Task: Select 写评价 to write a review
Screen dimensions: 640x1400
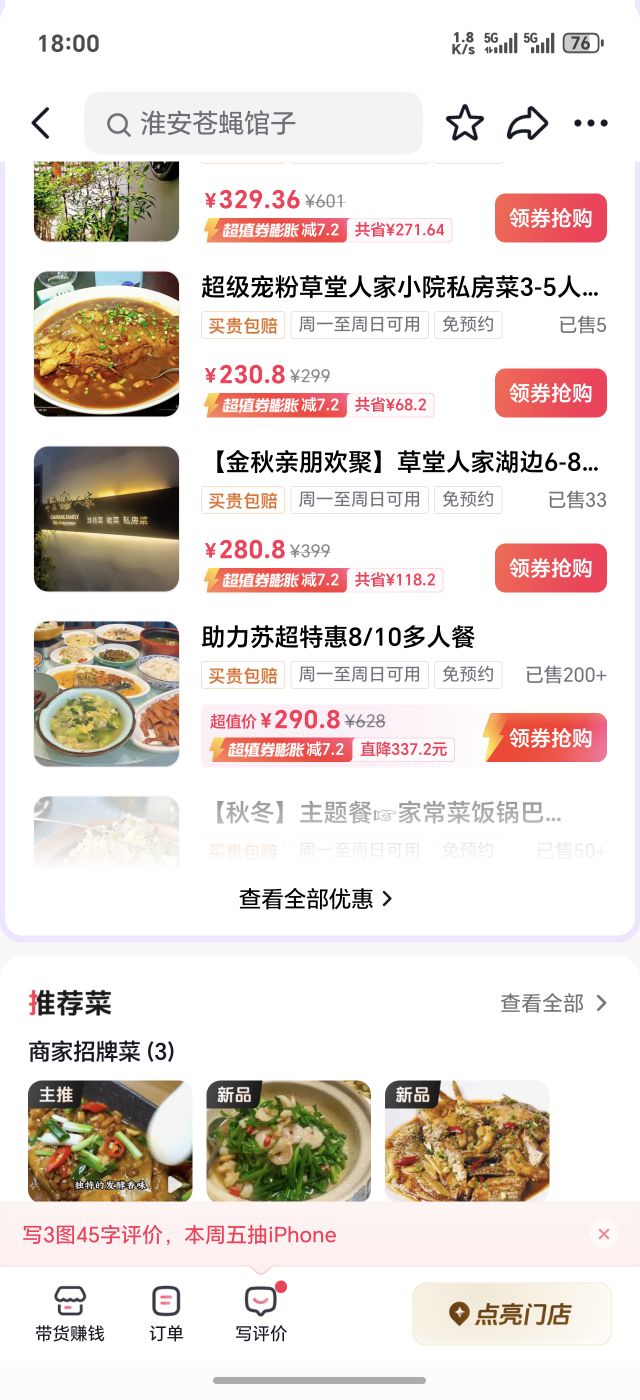Action: 261,1313
